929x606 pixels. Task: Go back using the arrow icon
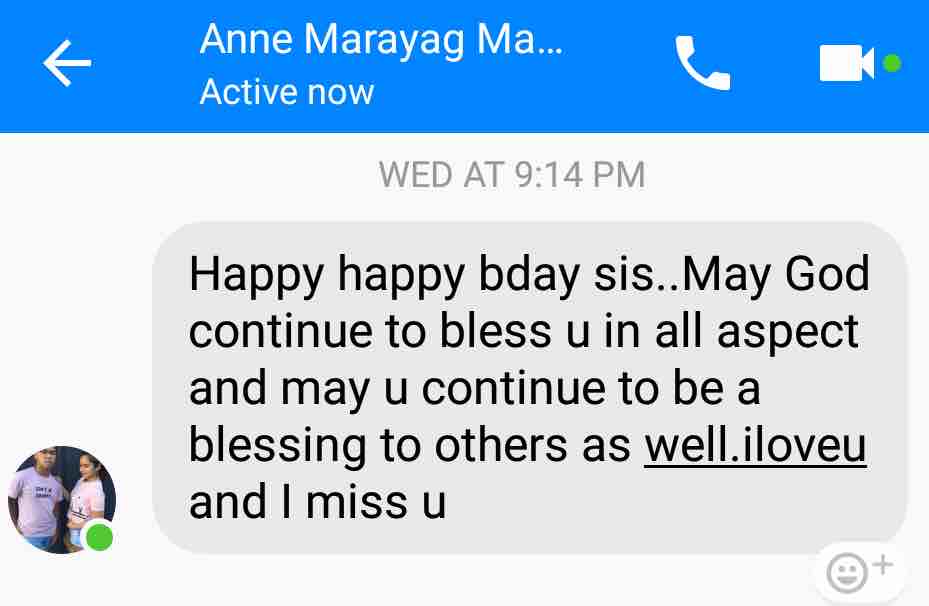click(67, 65)
